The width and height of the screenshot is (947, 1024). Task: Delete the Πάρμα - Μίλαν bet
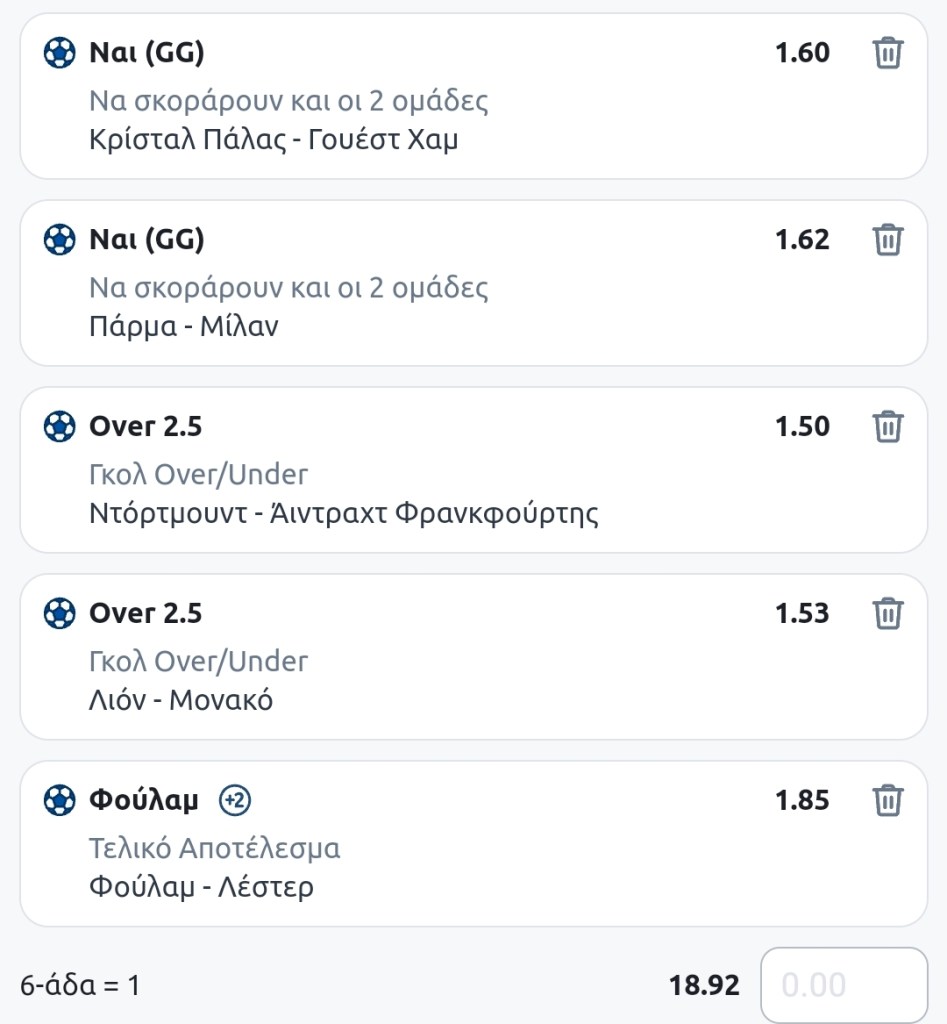[888, 240]
